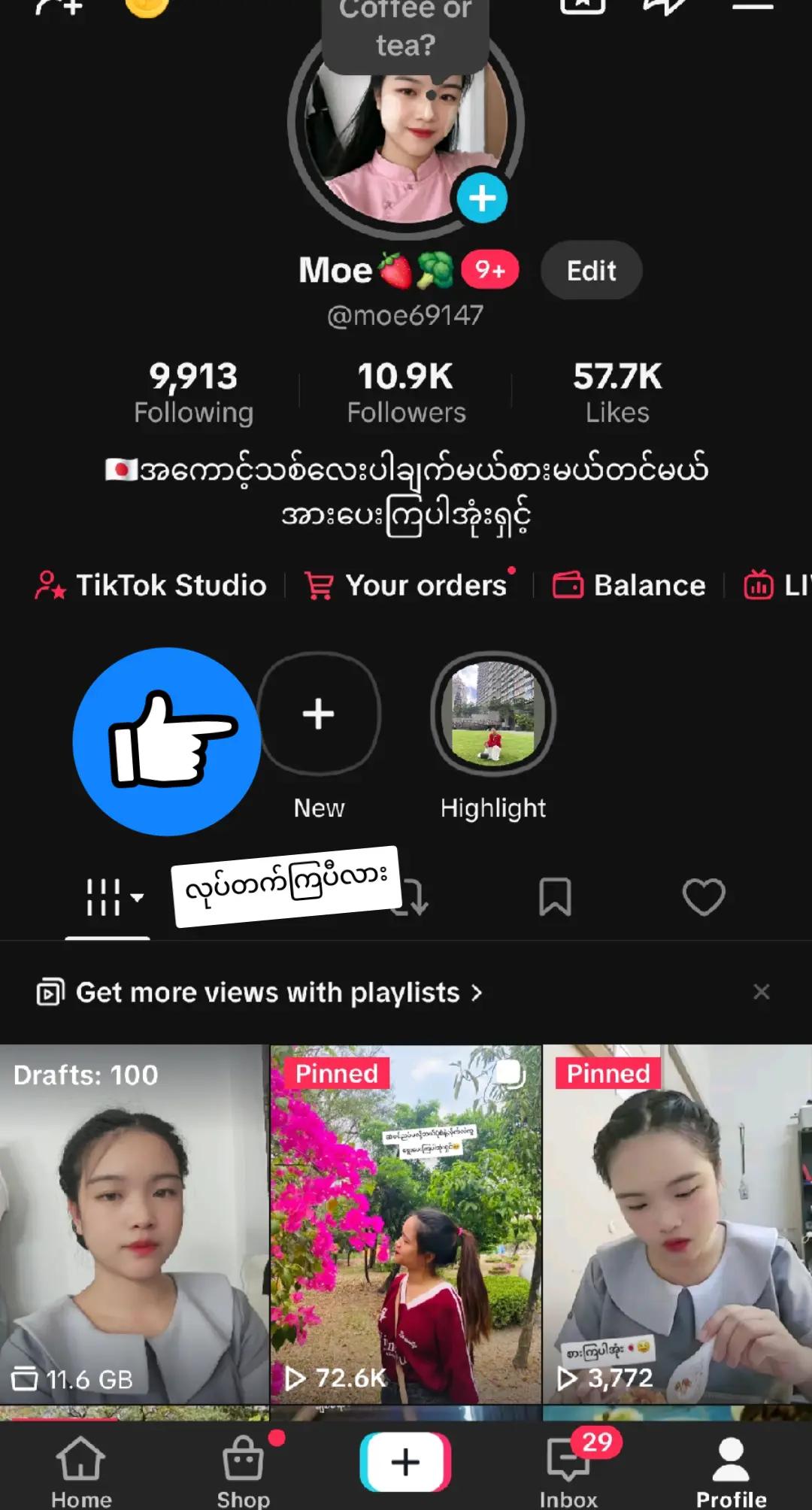Create a new post with the plus button
The height and width of the screenshot is (1510, 812).
[x=405, y=1462]
